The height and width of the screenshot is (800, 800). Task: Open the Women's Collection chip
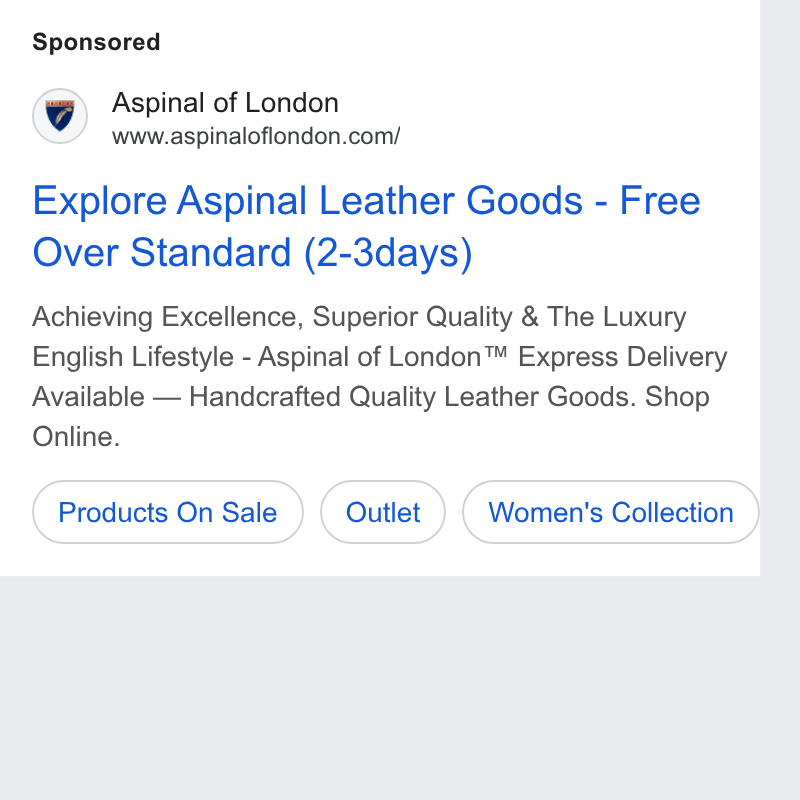611,512
